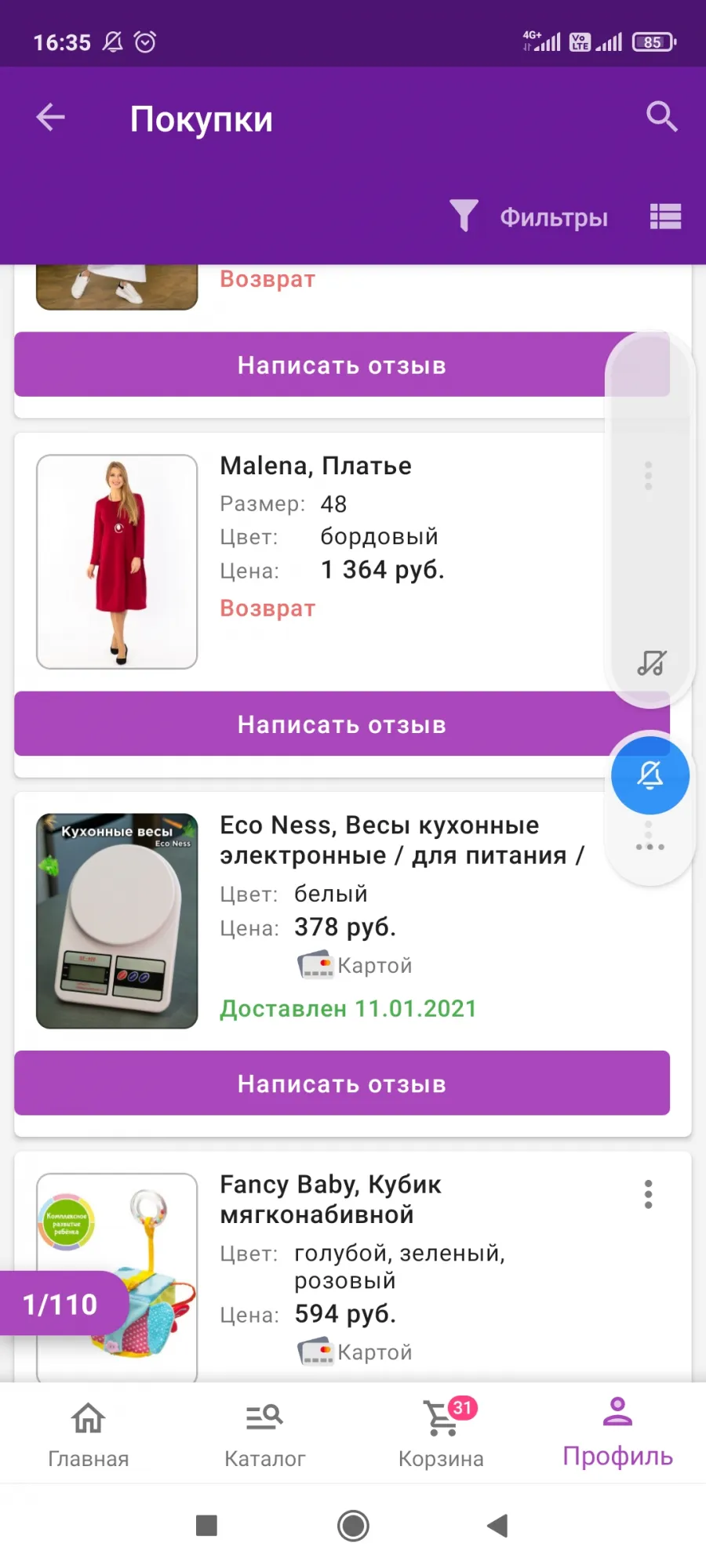Switch to list view layout
This screenshot has height=1568, width=706.
[665, 216]
